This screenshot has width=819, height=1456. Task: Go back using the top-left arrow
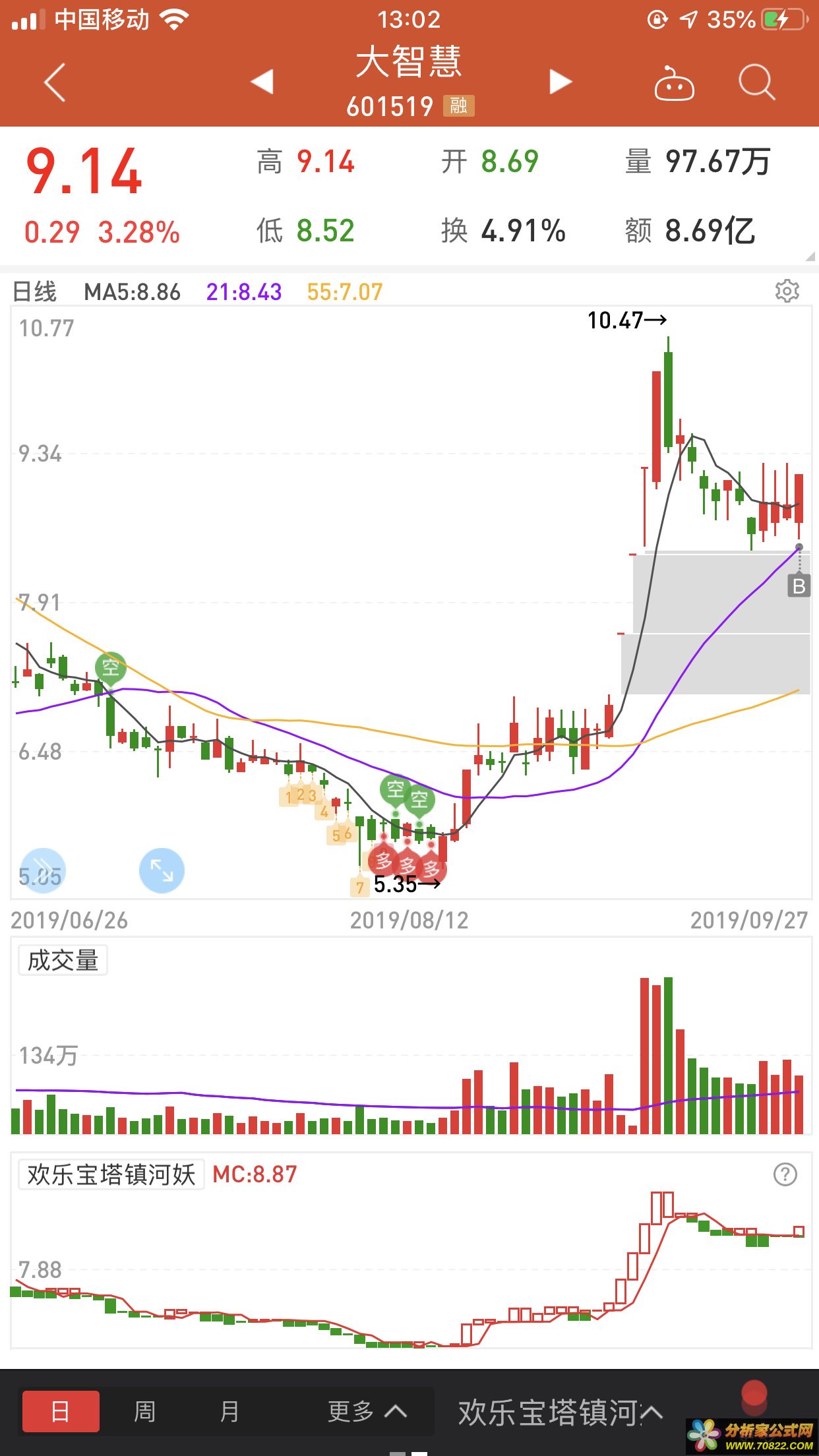[x=55, y=82]
